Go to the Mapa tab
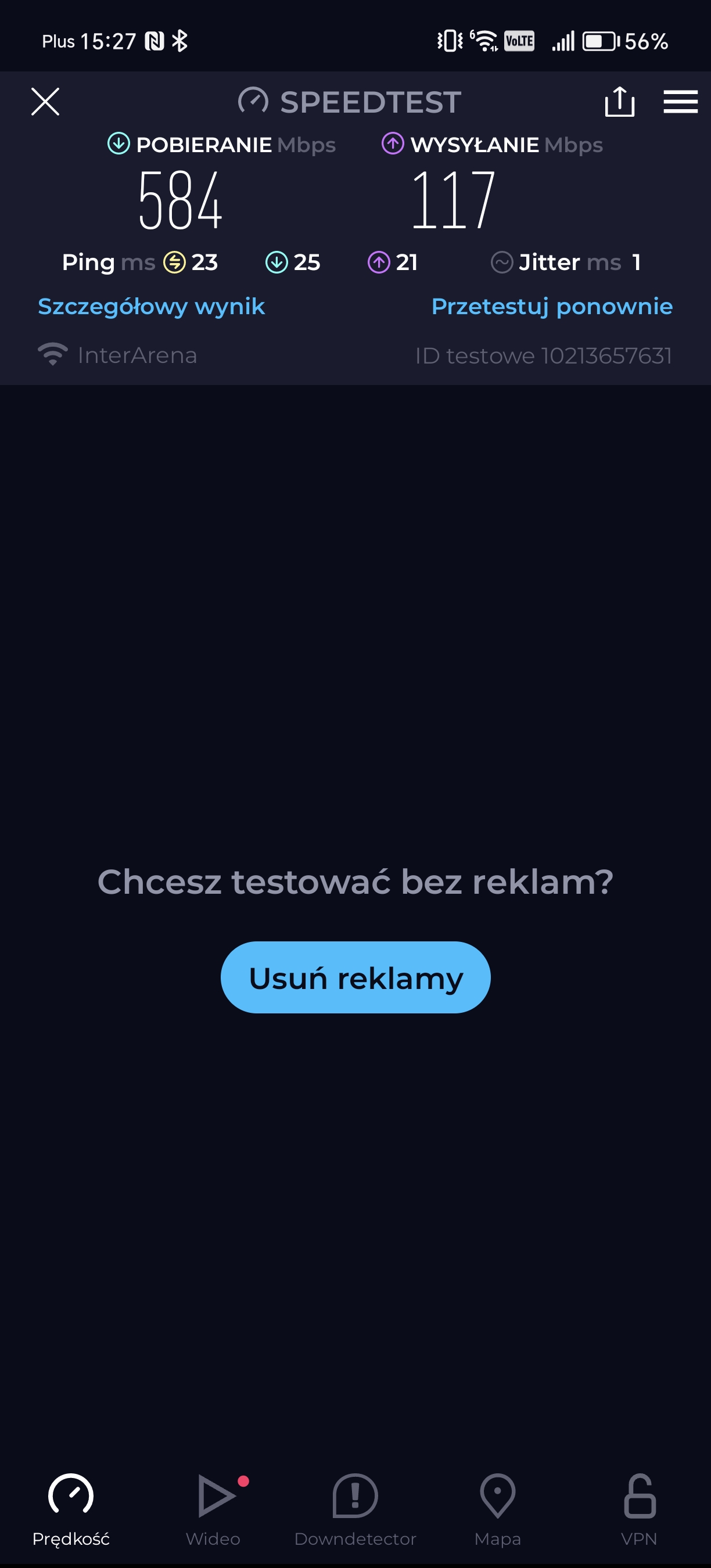This screenshot has height=1568, width=711. click(x=497, y=1511)
